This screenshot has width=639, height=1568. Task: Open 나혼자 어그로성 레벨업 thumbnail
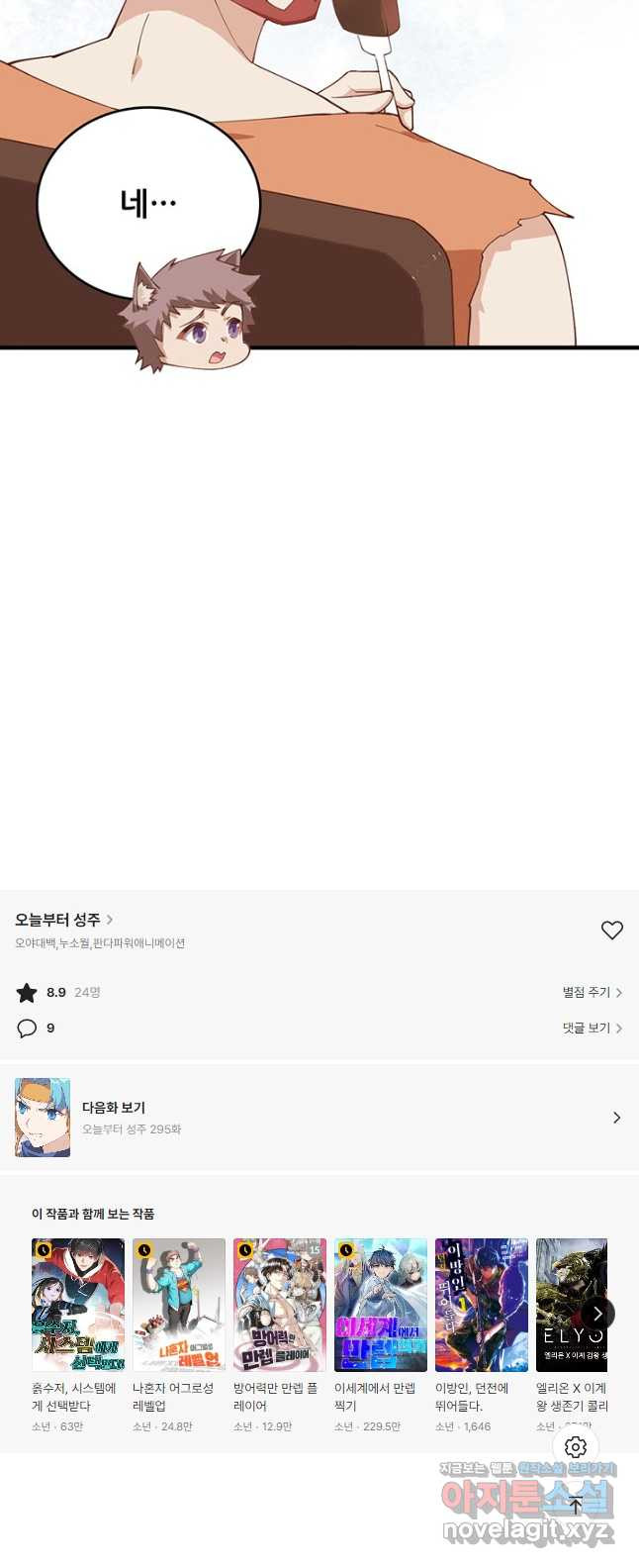[x=179, y=1305]
